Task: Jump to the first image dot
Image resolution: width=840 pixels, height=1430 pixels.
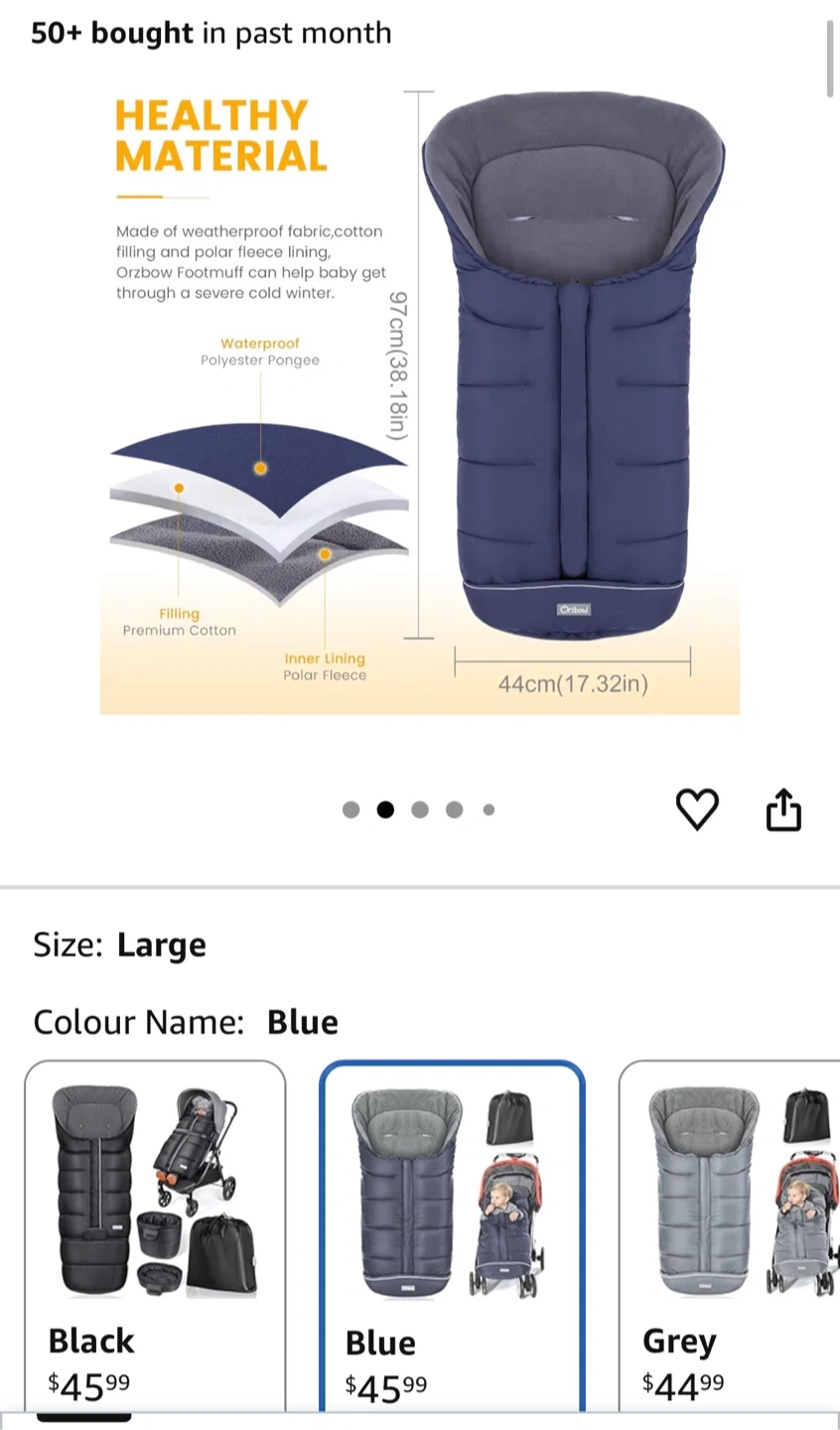Action: (350, 809)
